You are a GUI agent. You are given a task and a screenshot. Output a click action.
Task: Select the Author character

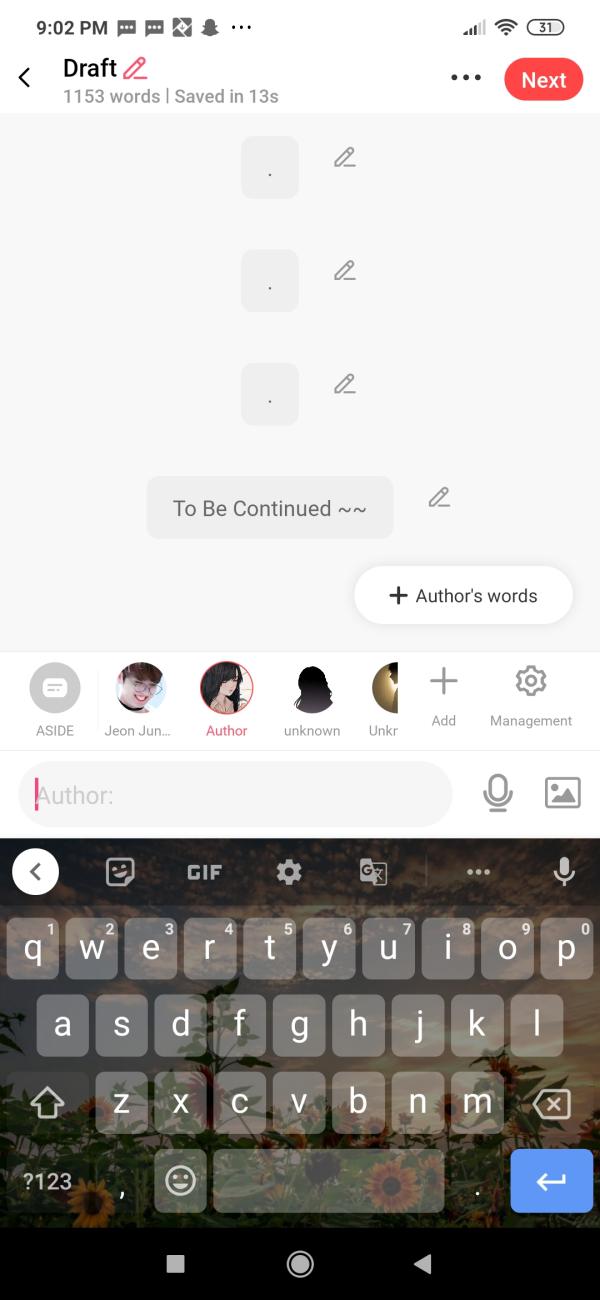227,699
